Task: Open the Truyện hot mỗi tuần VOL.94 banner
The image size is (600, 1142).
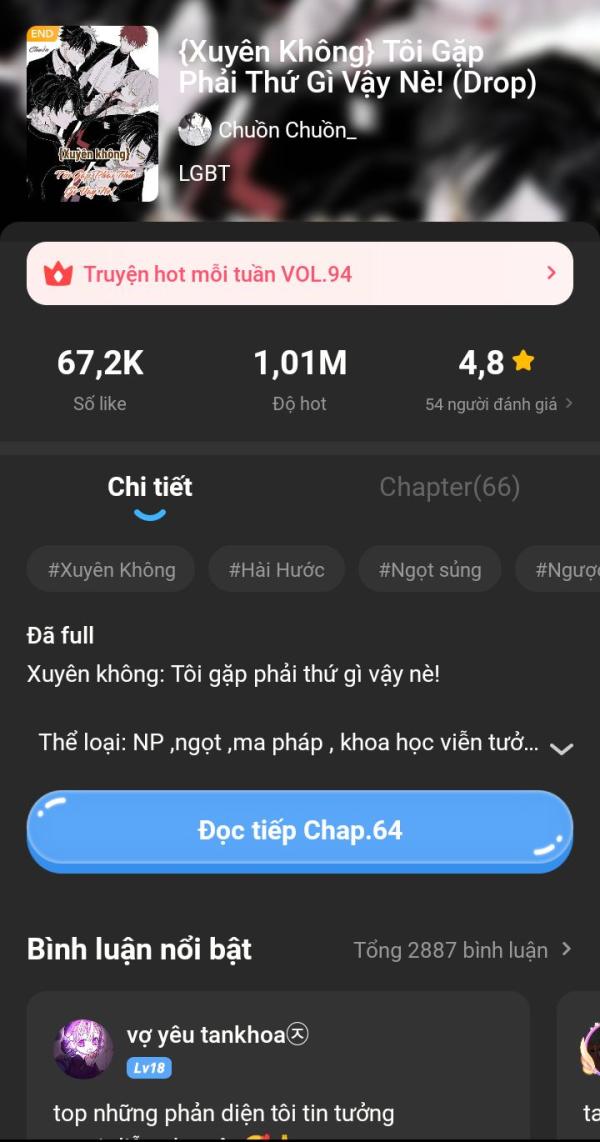Action: click(299, 273)
